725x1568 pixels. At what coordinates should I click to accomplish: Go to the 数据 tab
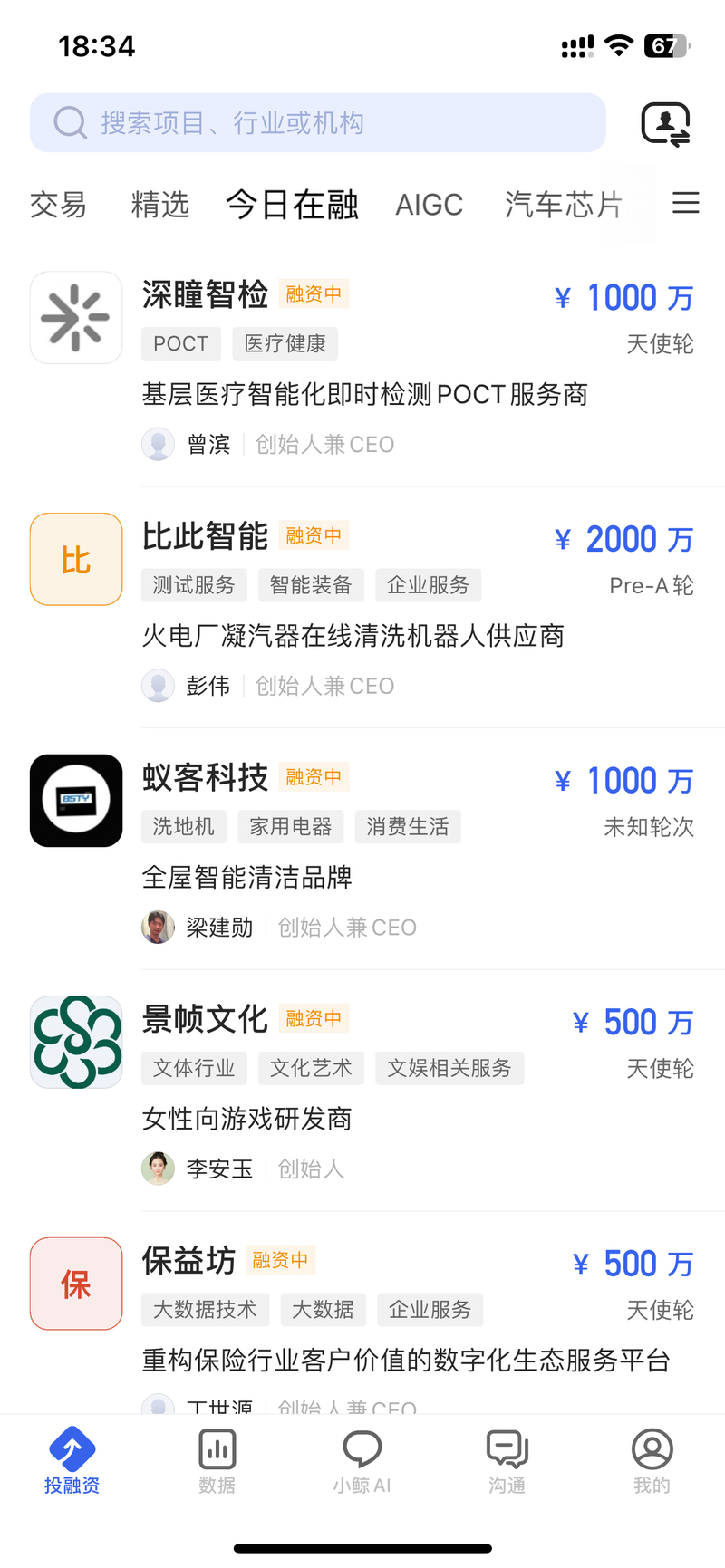click(x=217, y=1460)
